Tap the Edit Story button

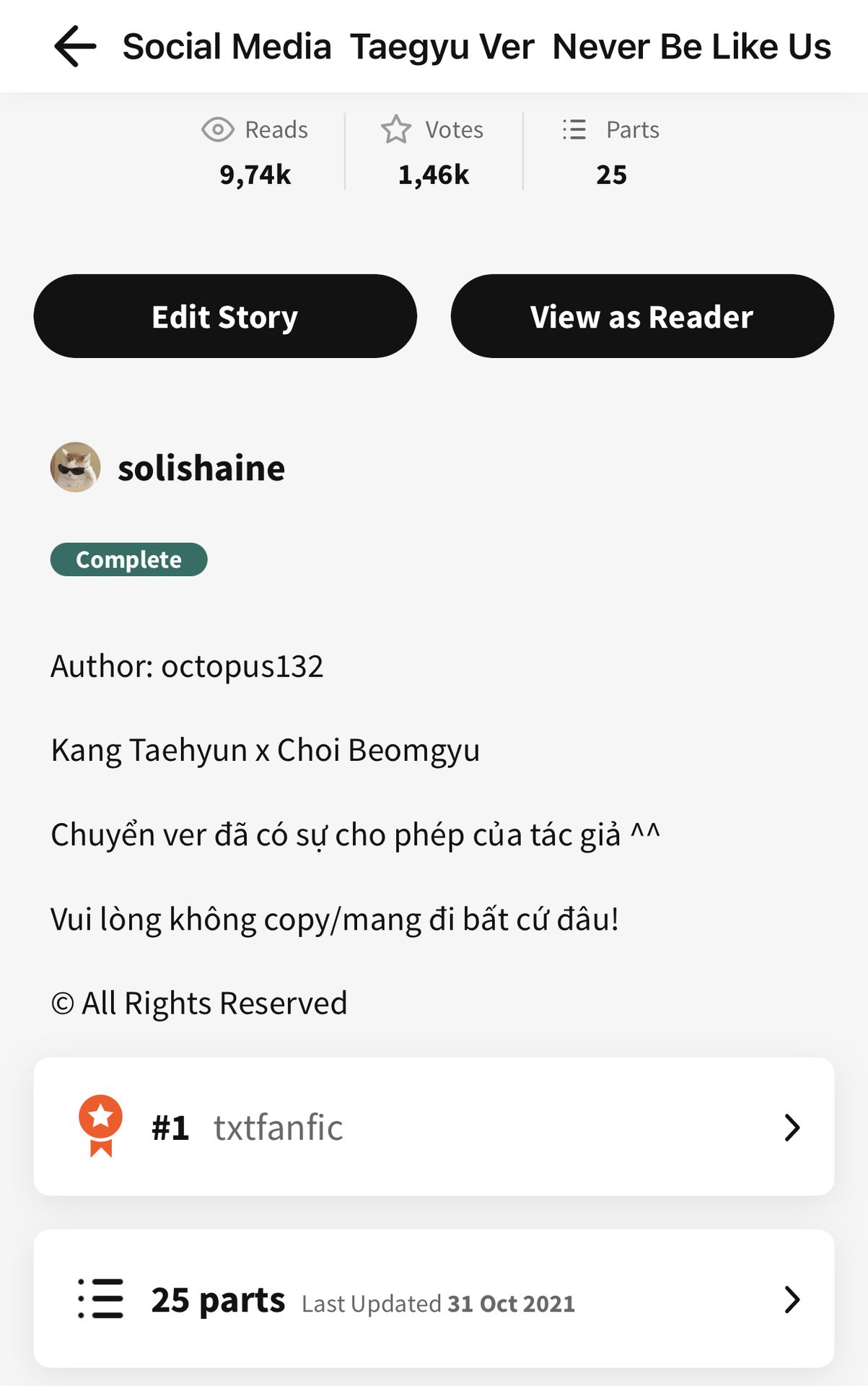click(x=225, y=316)
